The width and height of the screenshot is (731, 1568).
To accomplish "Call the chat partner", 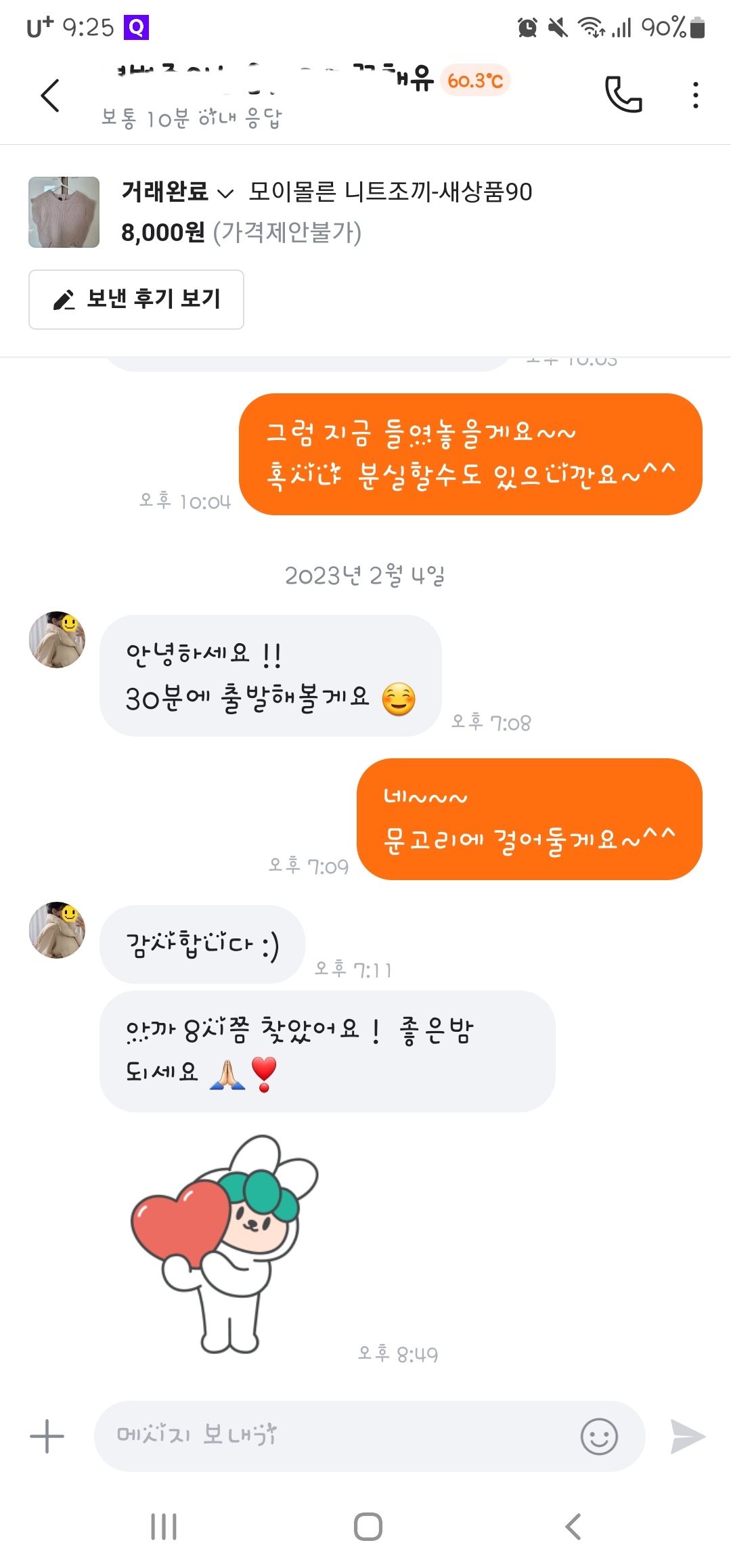I will click(623, 95).
